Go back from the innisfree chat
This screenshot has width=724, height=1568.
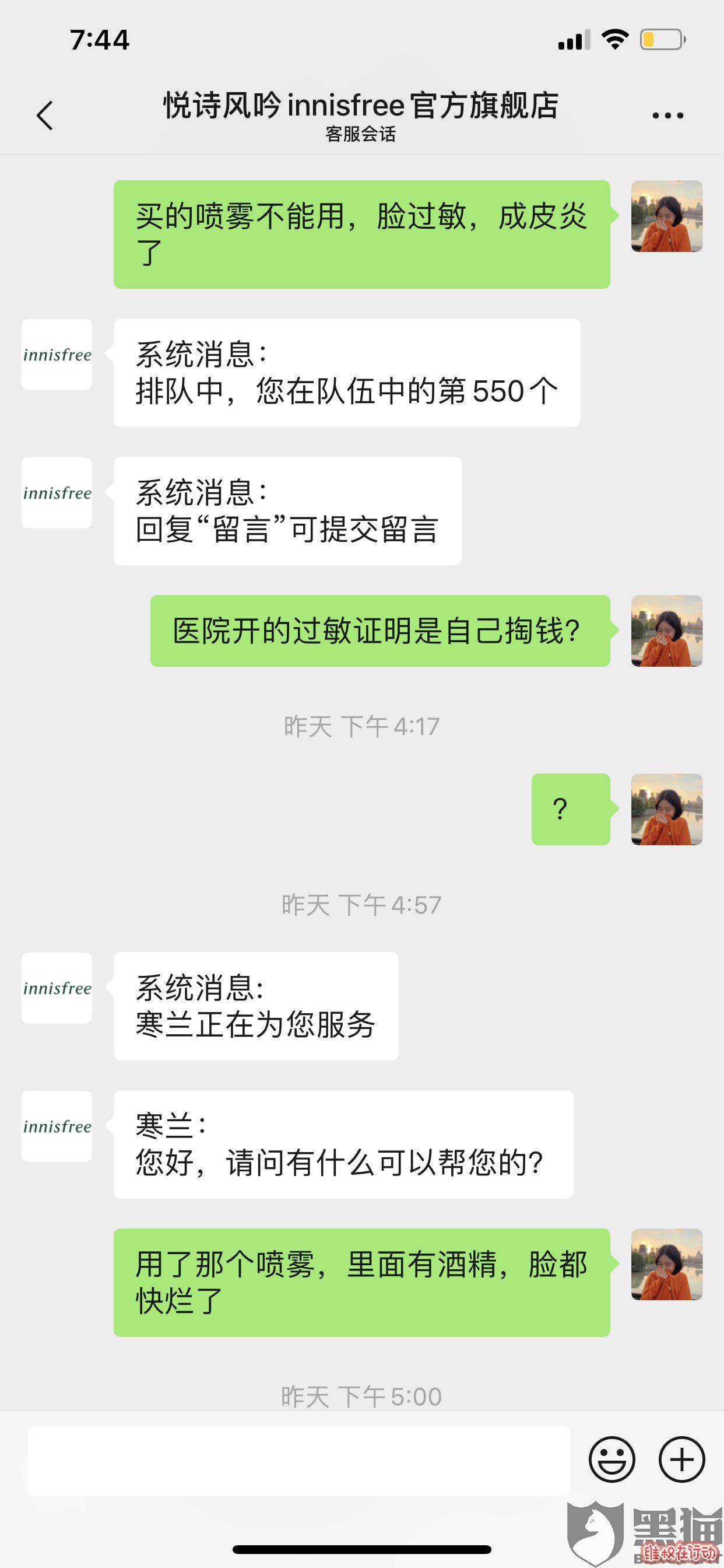coord(45,115)
